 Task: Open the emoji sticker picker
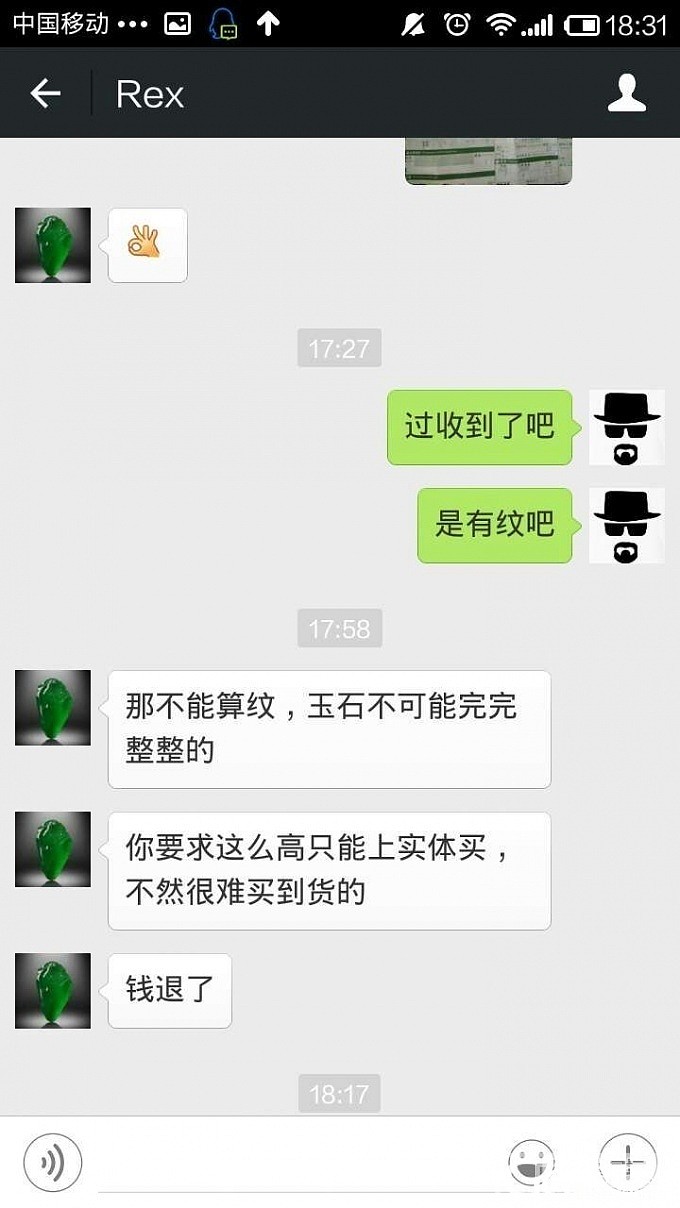pos(531,1163)
